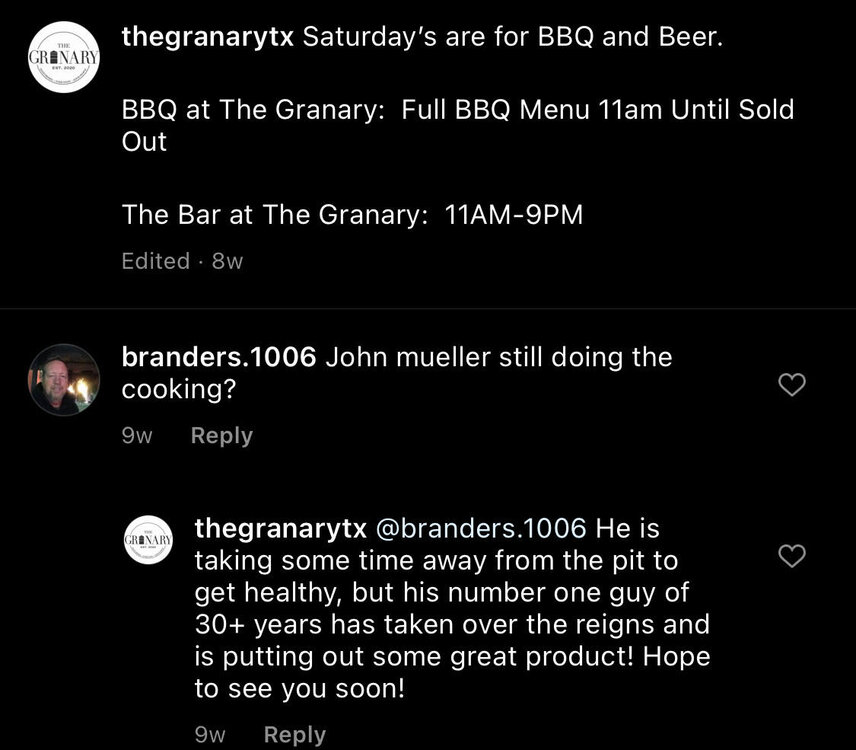This screenshot has width=856, height=750.
Task: Reply to thegranarytx's response comment
Action: (294, 735)
